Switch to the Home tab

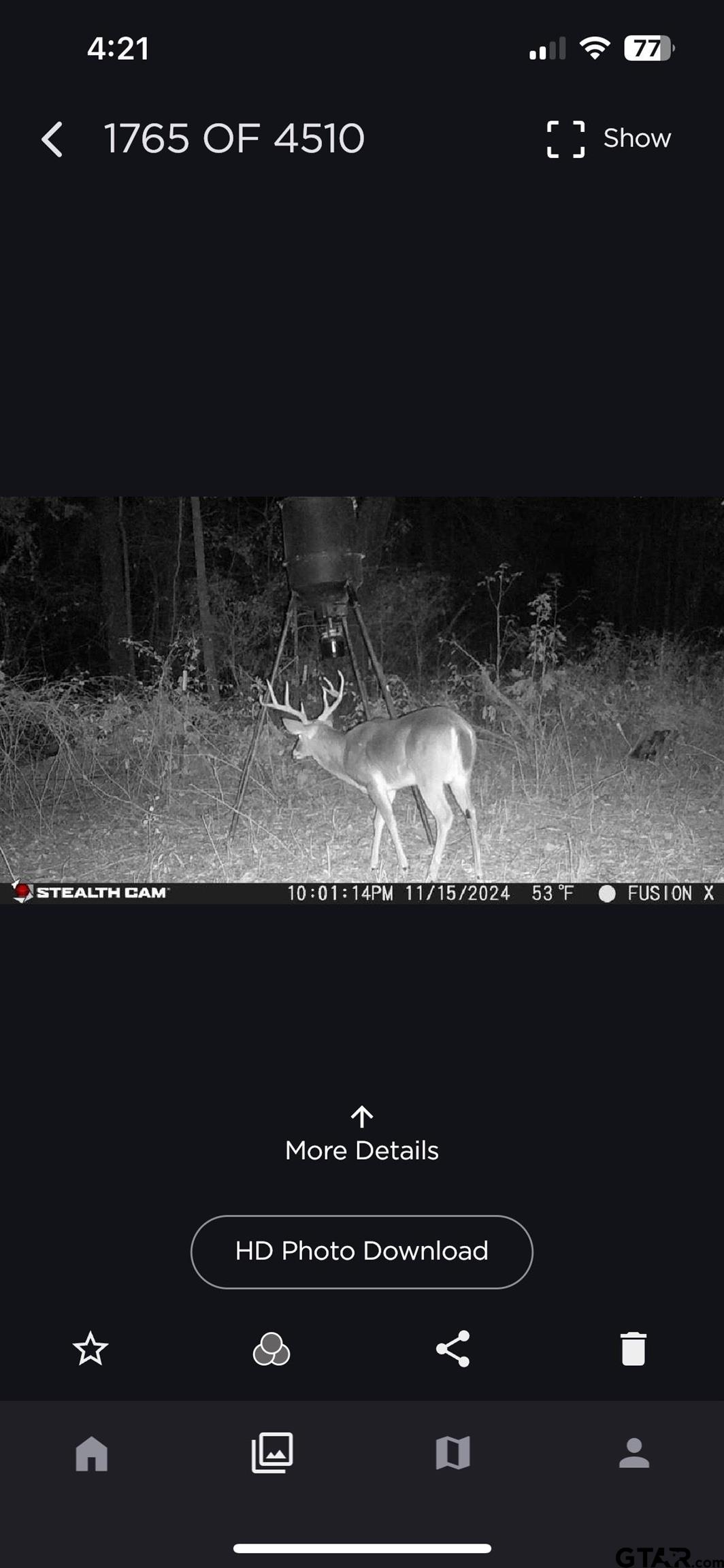91,1454
